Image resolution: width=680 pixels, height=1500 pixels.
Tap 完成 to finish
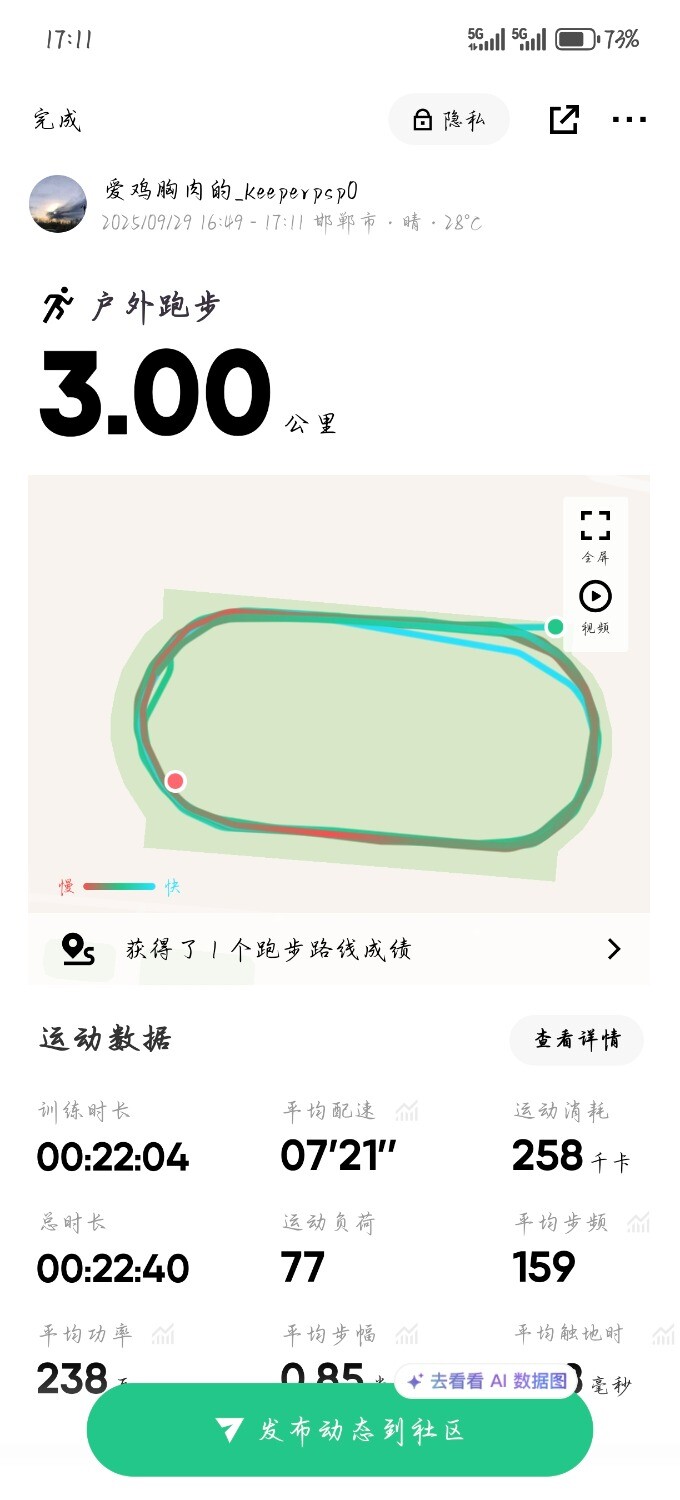pyautogui.click(x=56, y=120)
